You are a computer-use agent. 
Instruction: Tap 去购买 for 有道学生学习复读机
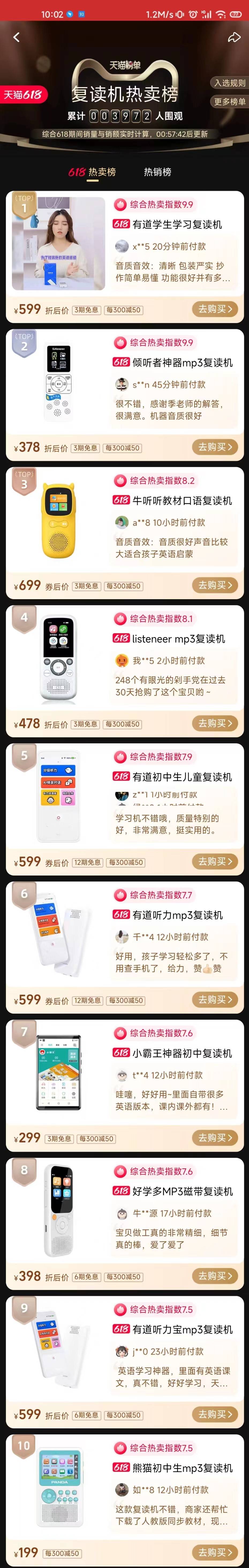coord(216,309)
